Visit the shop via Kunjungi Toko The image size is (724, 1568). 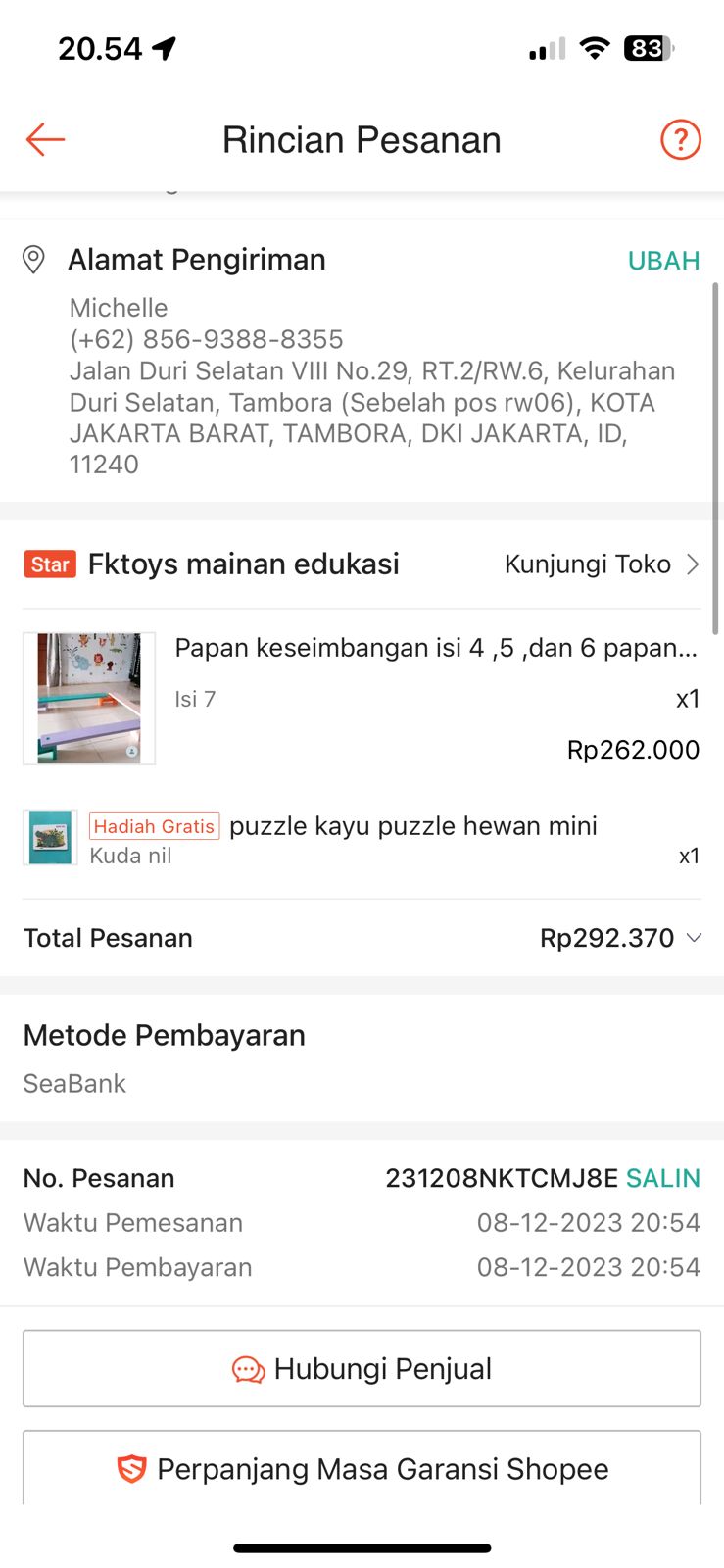pos(601,564)
